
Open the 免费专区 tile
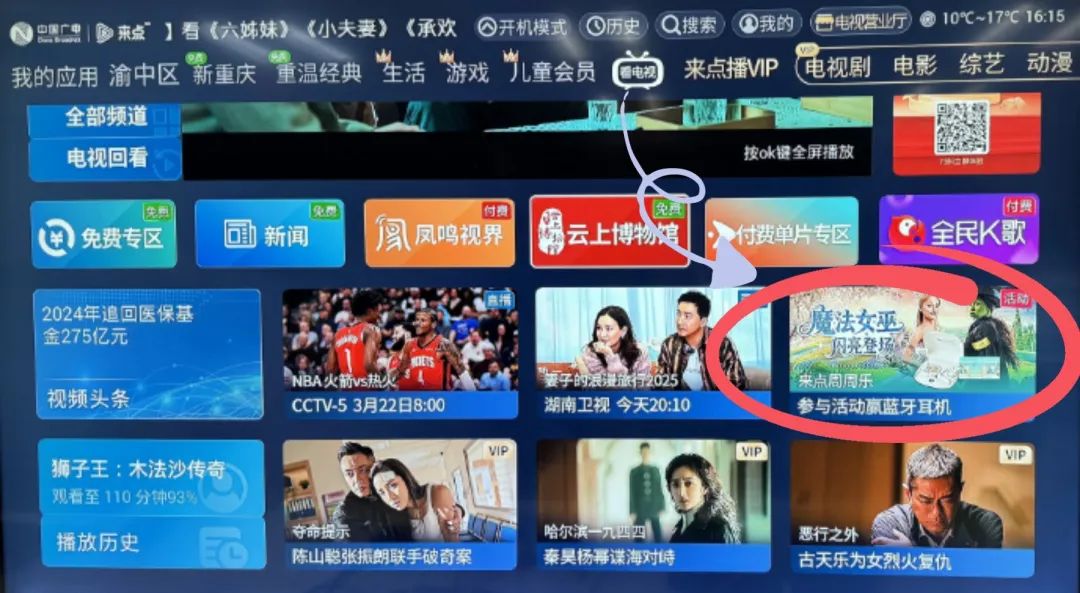[x=104, y=235]
